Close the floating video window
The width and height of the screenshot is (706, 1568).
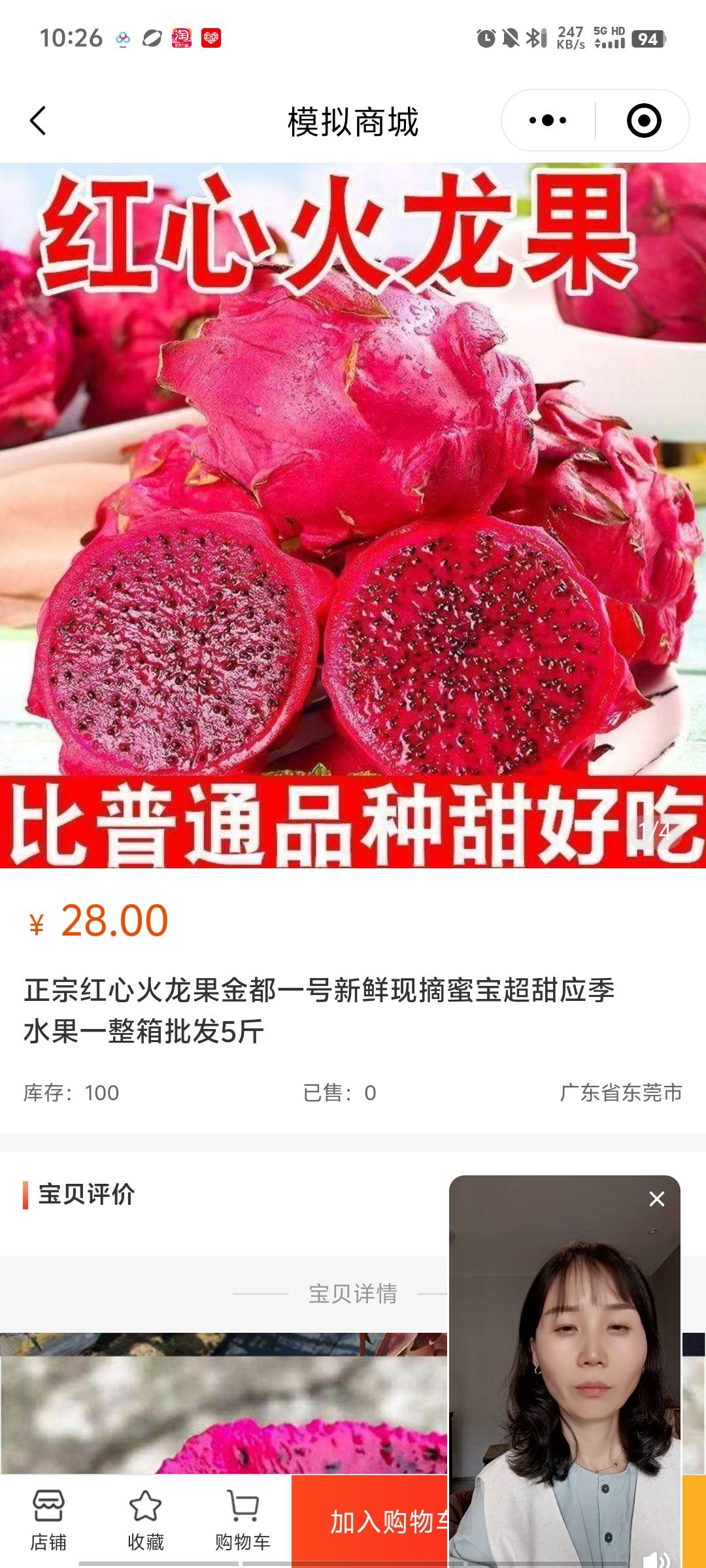[x=656, y=1199]
